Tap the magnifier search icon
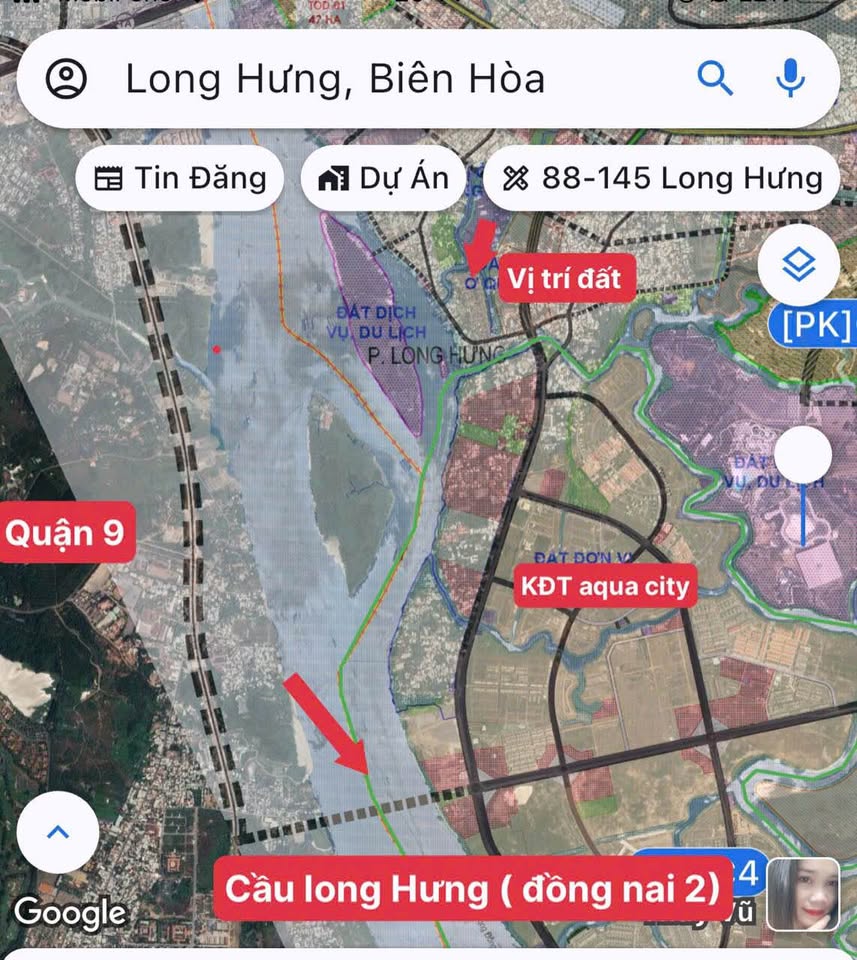The width and height of the screenshot is (857, 960). click(715, 77)
